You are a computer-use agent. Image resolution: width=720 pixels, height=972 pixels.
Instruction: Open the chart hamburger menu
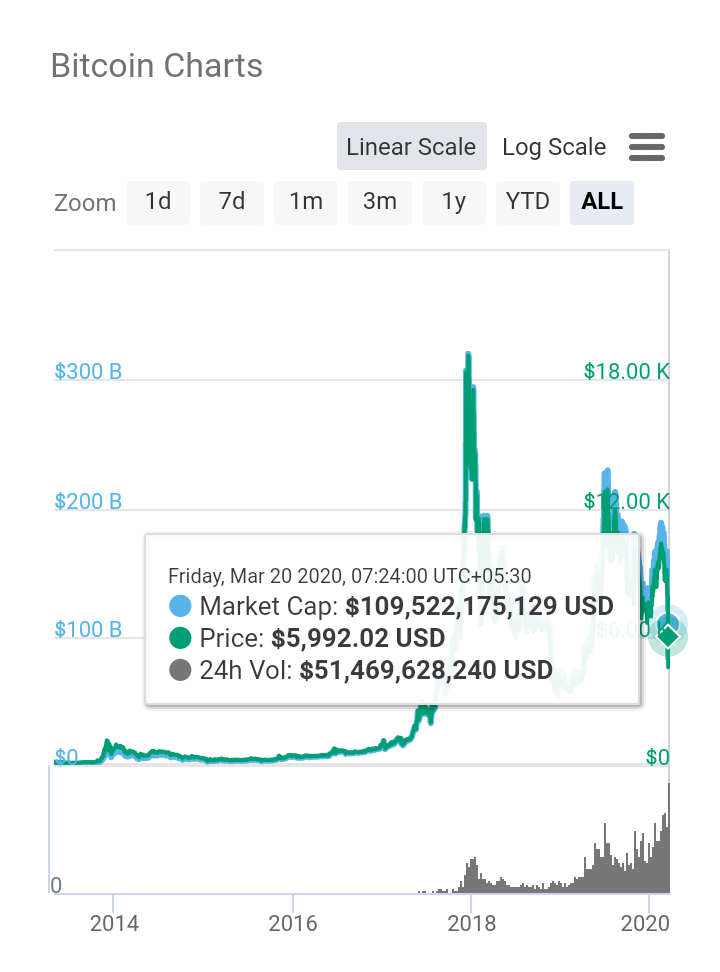[x=647, y=147]
